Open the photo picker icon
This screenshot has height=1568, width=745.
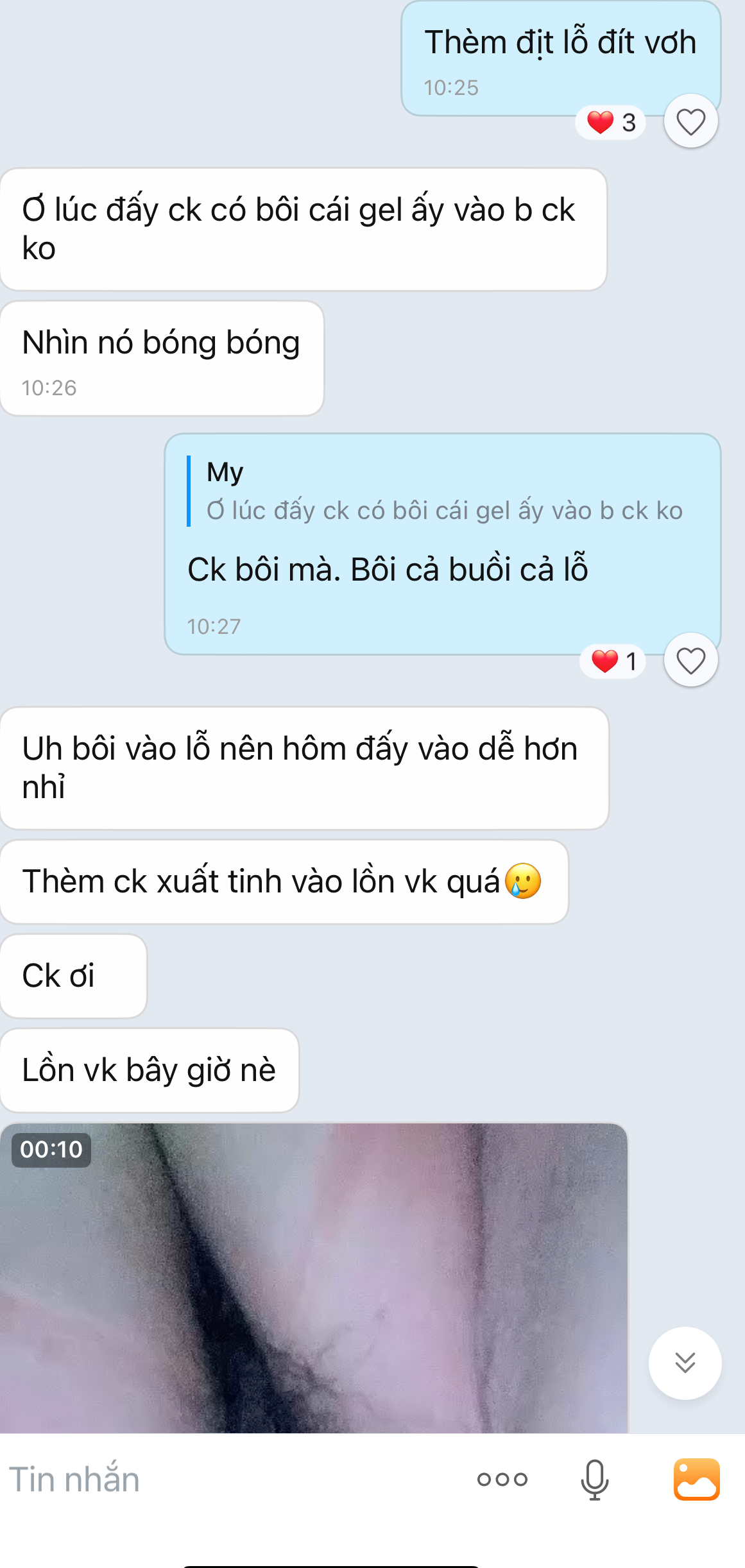[696, 1479]
